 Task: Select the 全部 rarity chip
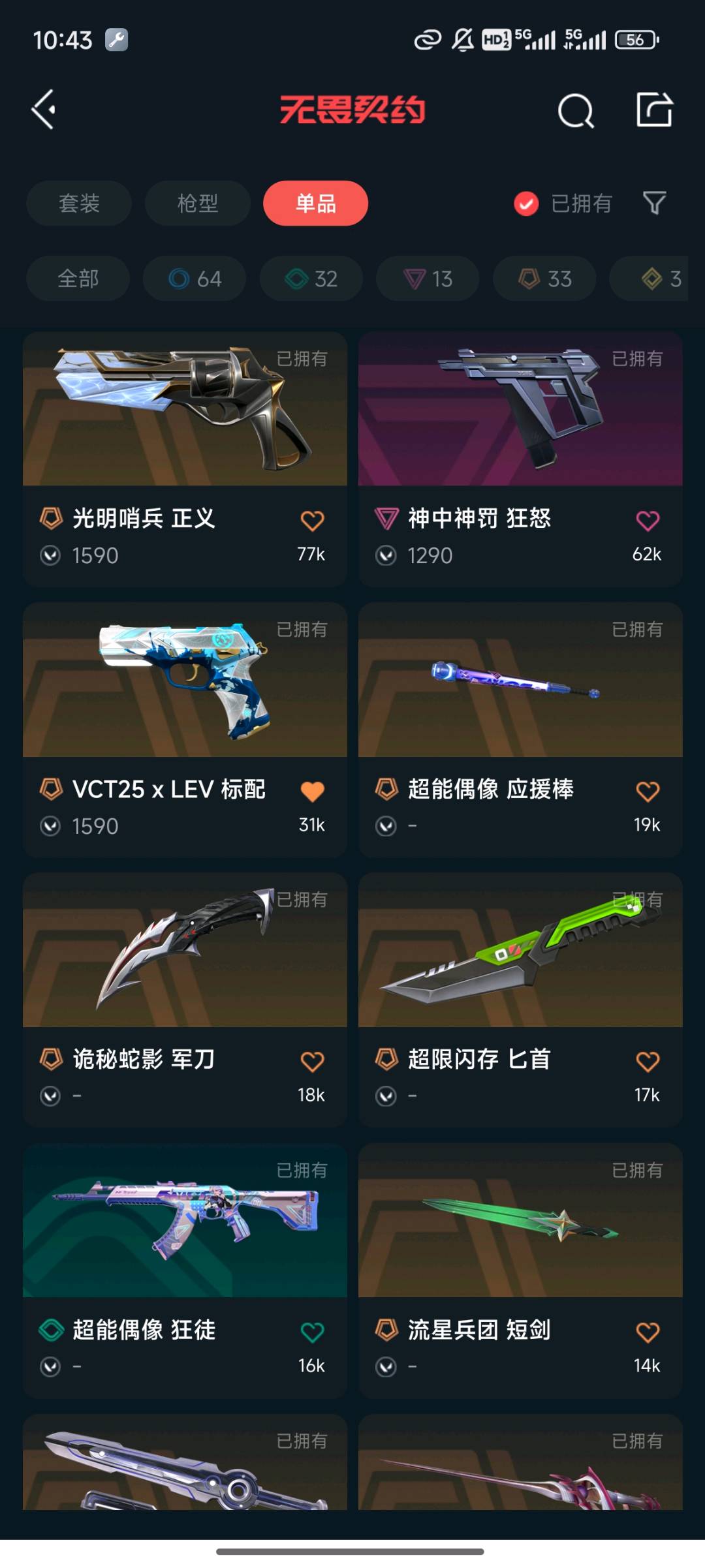78,279
